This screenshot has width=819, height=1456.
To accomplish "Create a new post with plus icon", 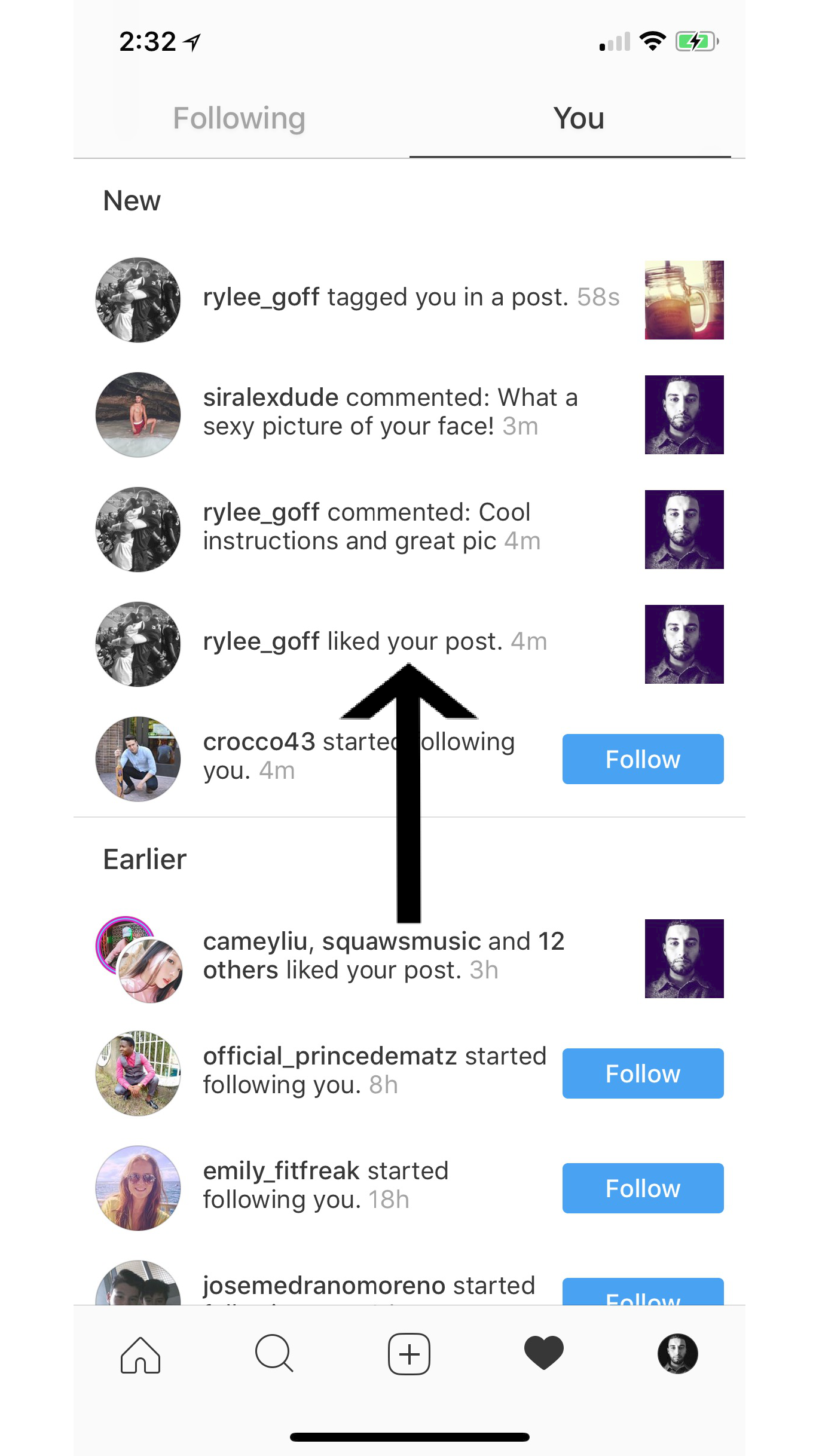I will 409,1354.
